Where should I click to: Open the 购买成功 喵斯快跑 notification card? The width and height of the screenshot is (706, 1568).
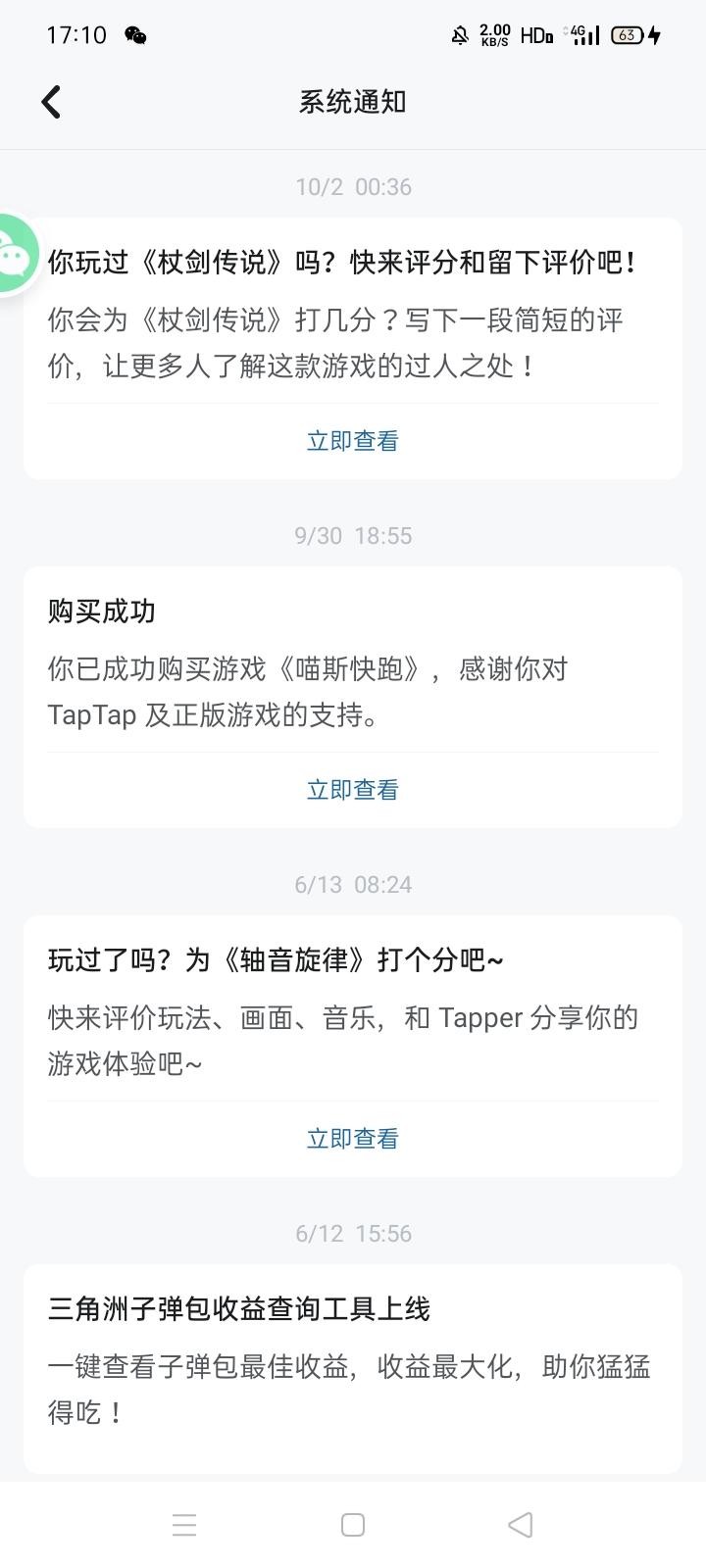click(353, 666)
